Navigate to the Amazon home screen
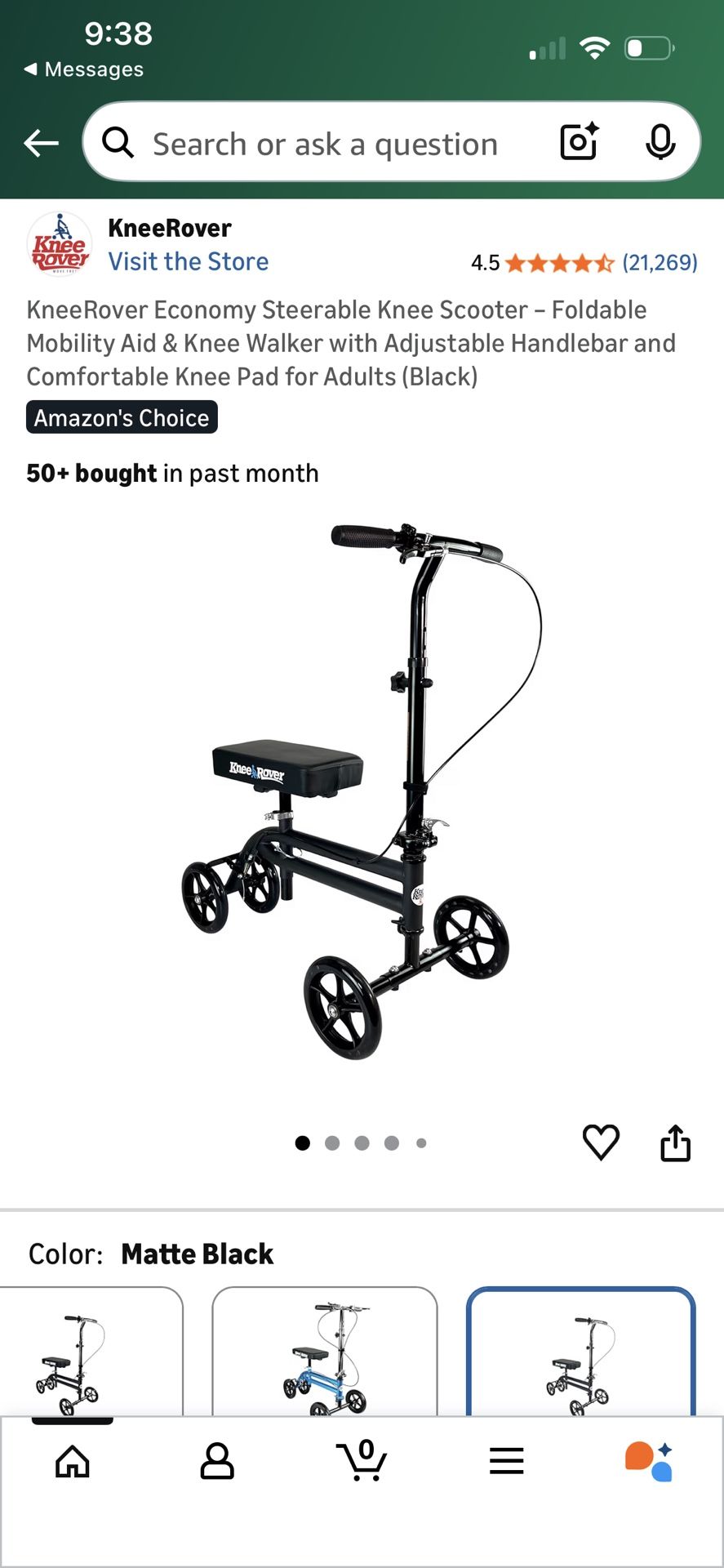 (73, 1462)
